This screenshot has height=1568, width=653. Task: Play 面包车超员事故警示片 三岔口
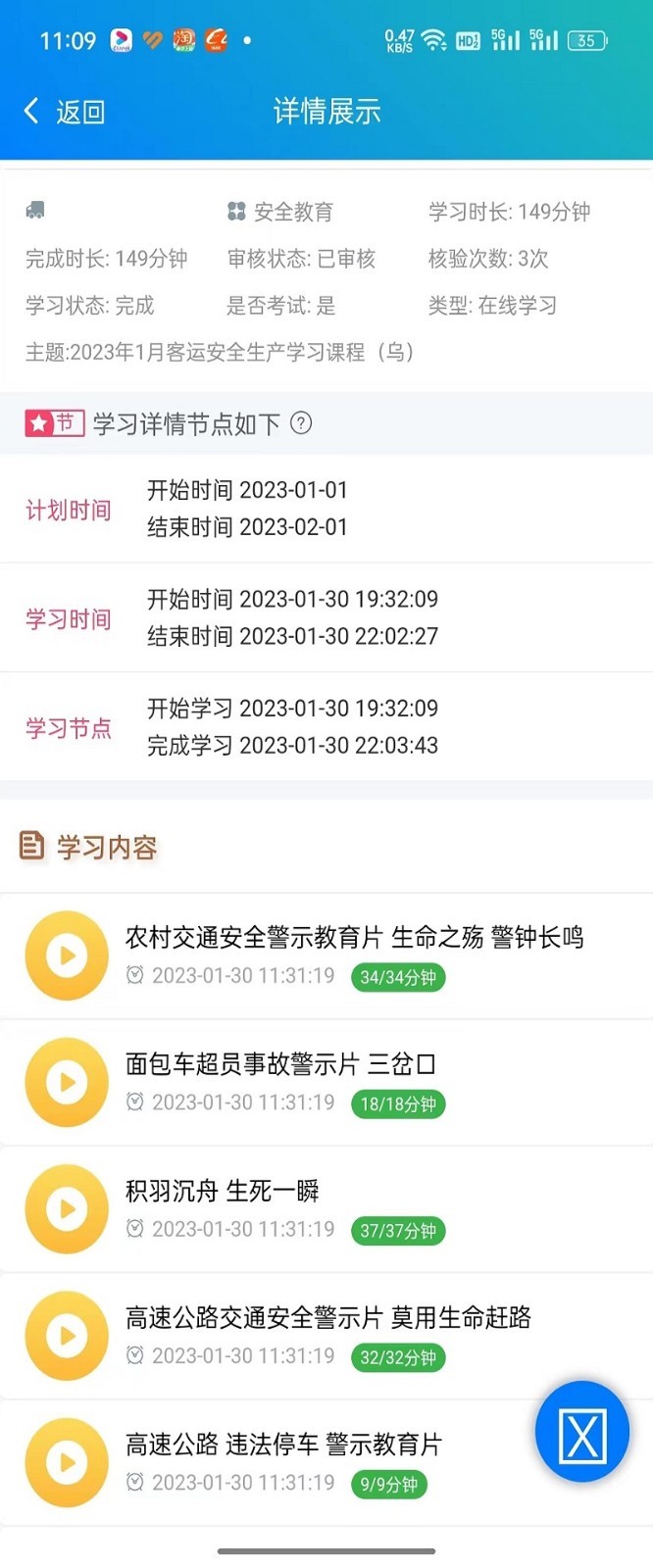pyautogui.click(x=67, y=1082)
